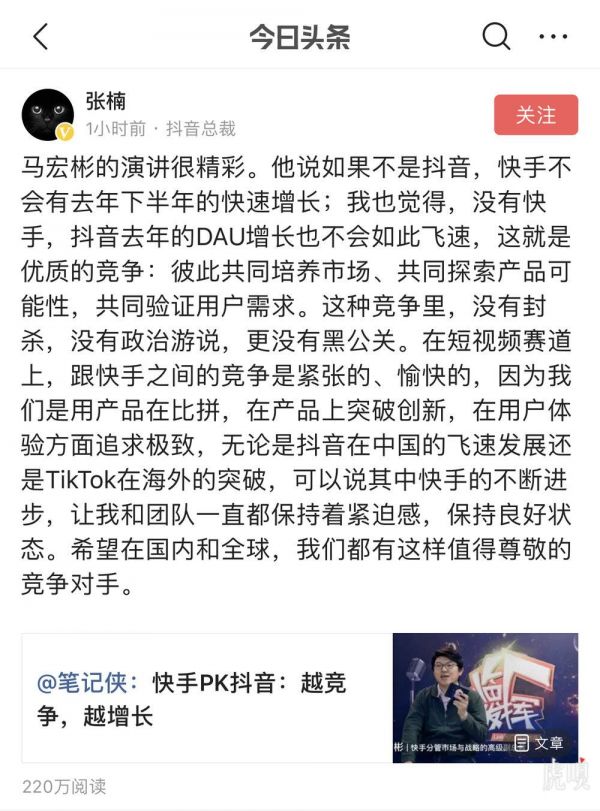
Task: Open the search icon
Action: (496, 38)
